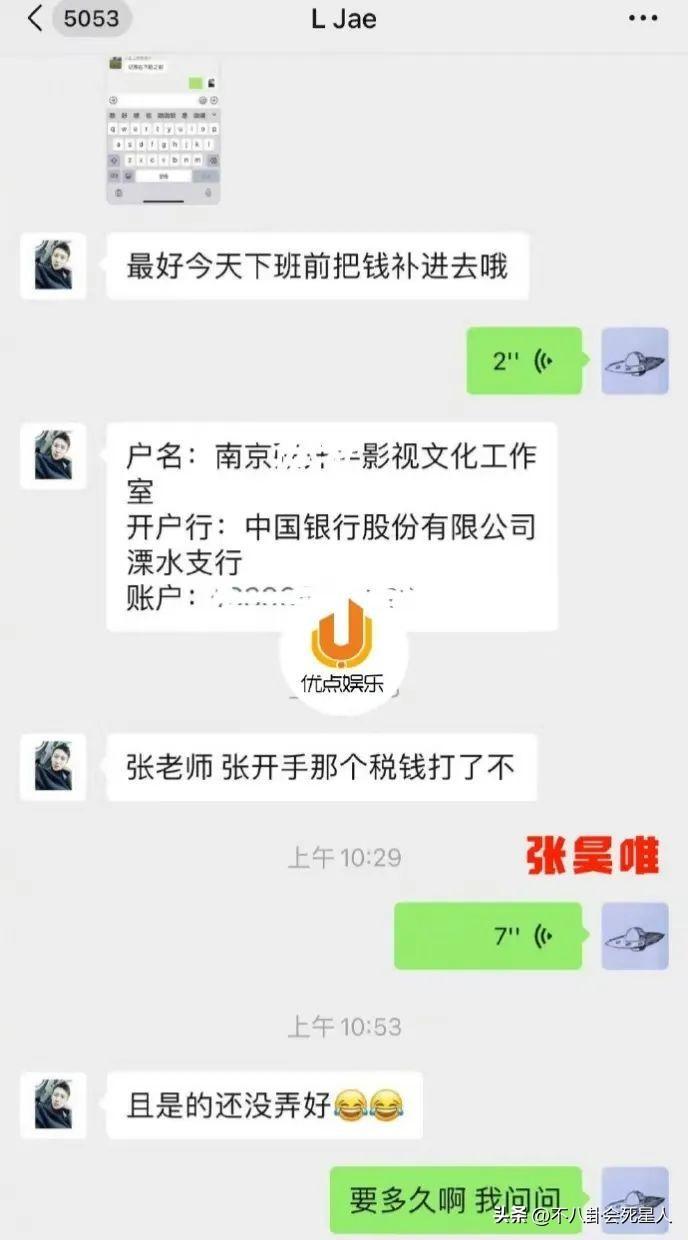Open L Jae's avatar beside the bank account message
This screenshot has height=1240, width=688.
coord(53,455)
